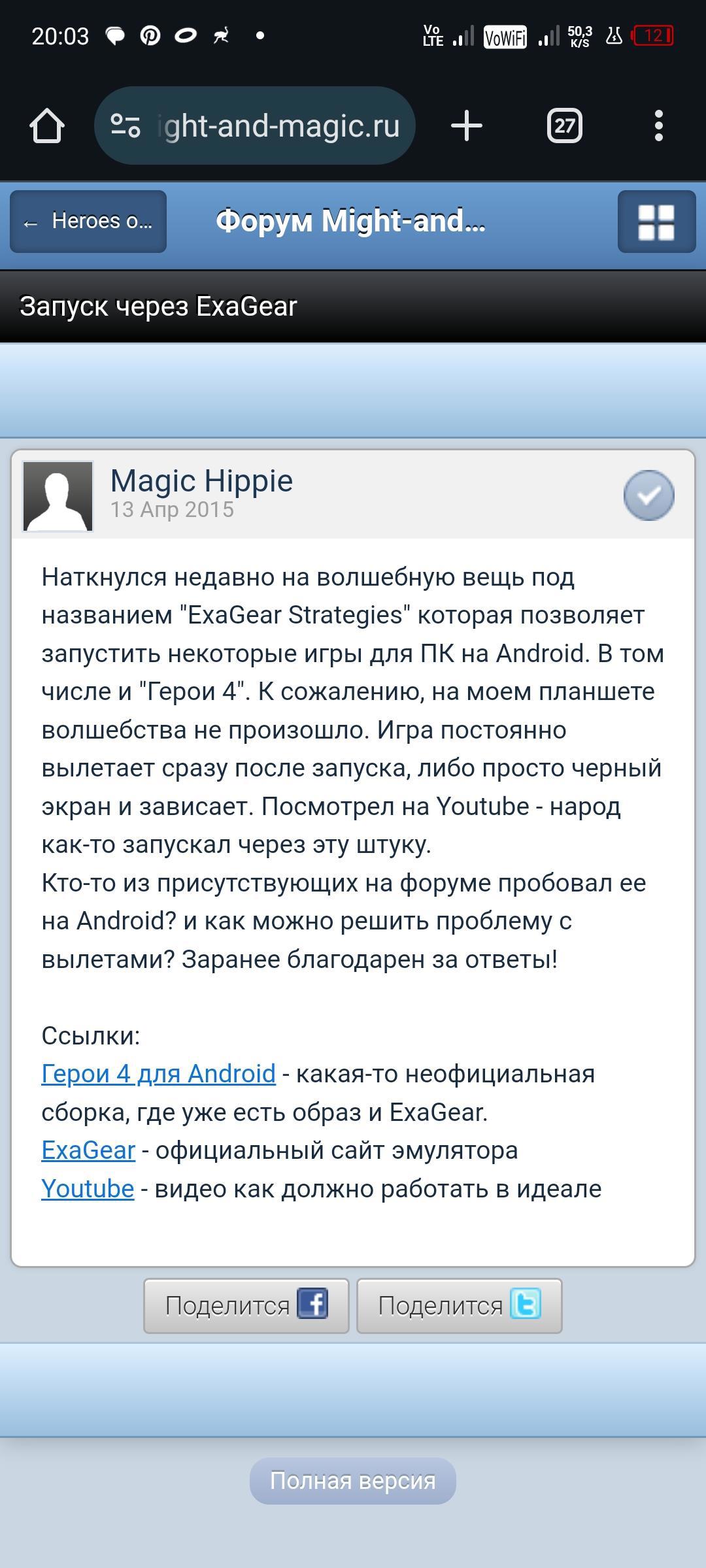Go to the browser home page

tap(47, 125)
